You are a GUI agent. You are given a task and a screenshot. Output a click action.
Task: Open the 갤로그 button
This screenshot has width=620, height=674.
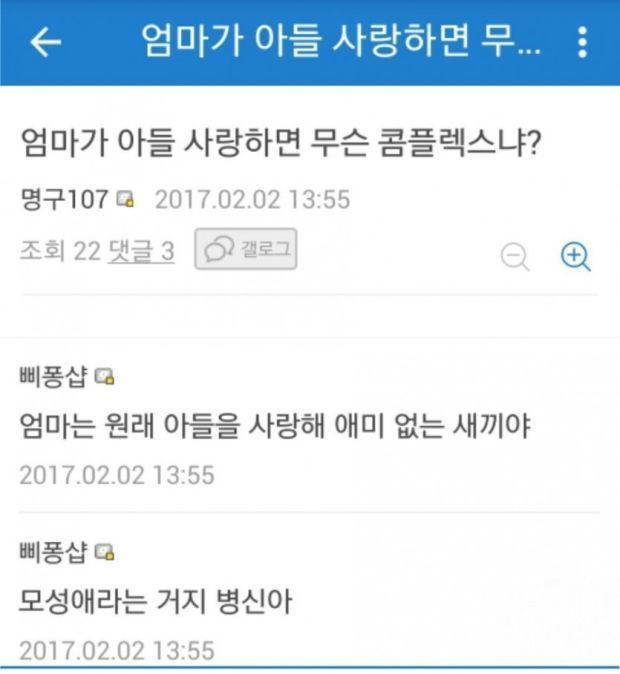[246, 250]
